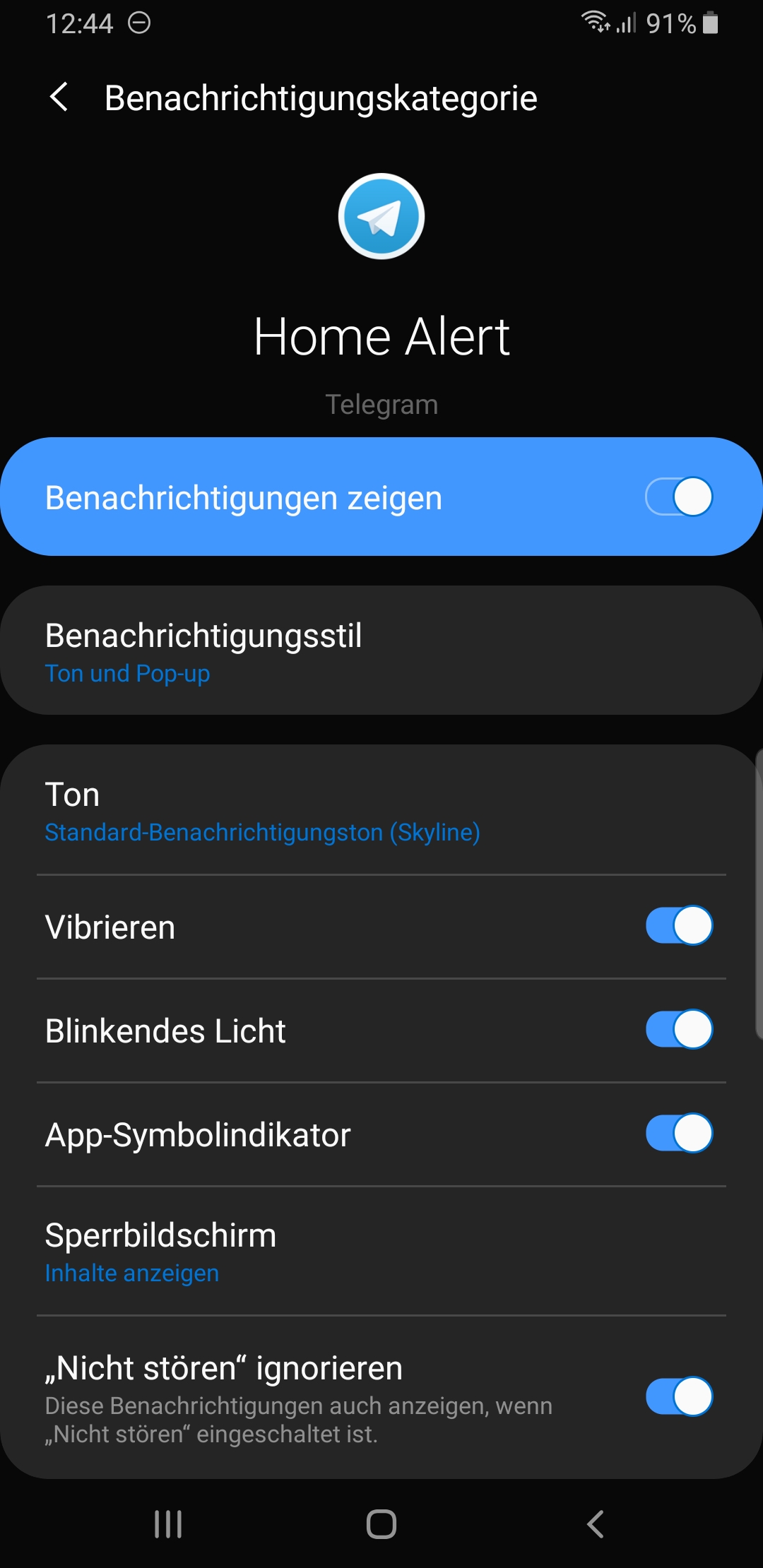
Task: Toggle App-Symbolindikator switch
Action: coord(678,1134)
